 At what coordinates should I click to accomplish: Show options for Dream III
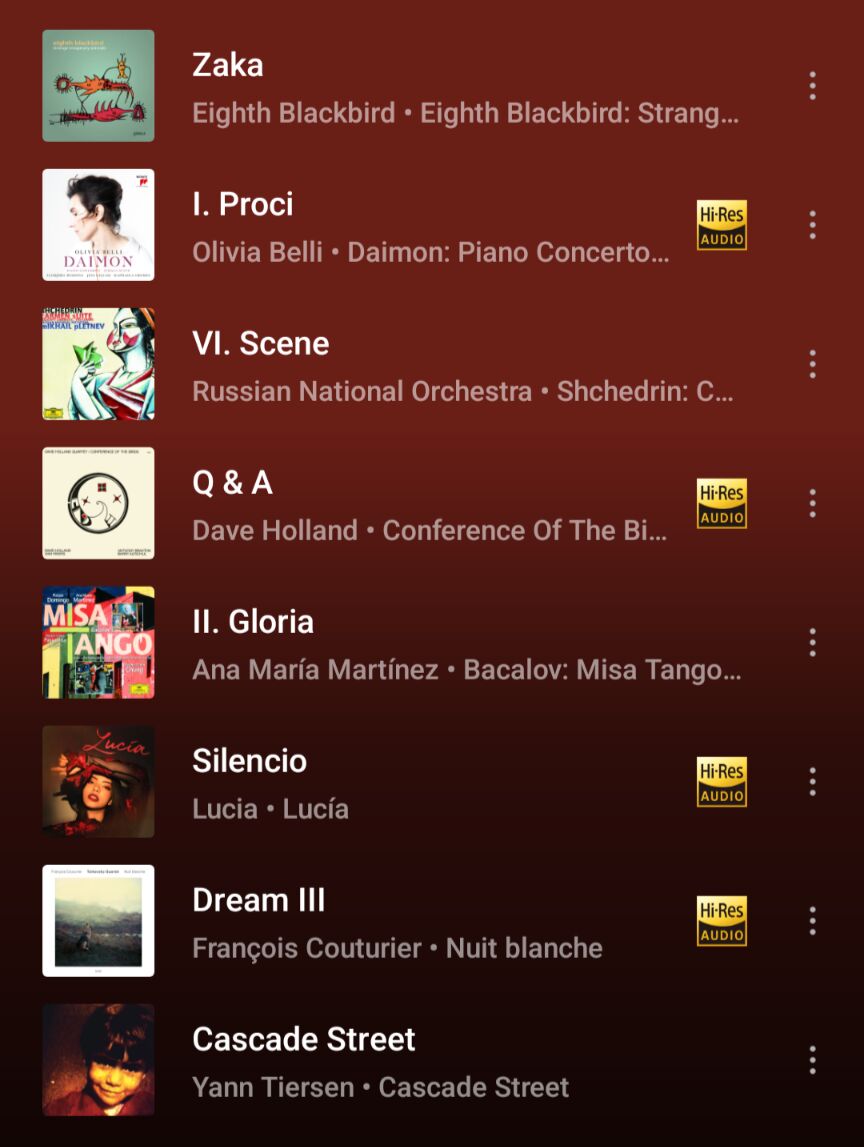(812, 920)
